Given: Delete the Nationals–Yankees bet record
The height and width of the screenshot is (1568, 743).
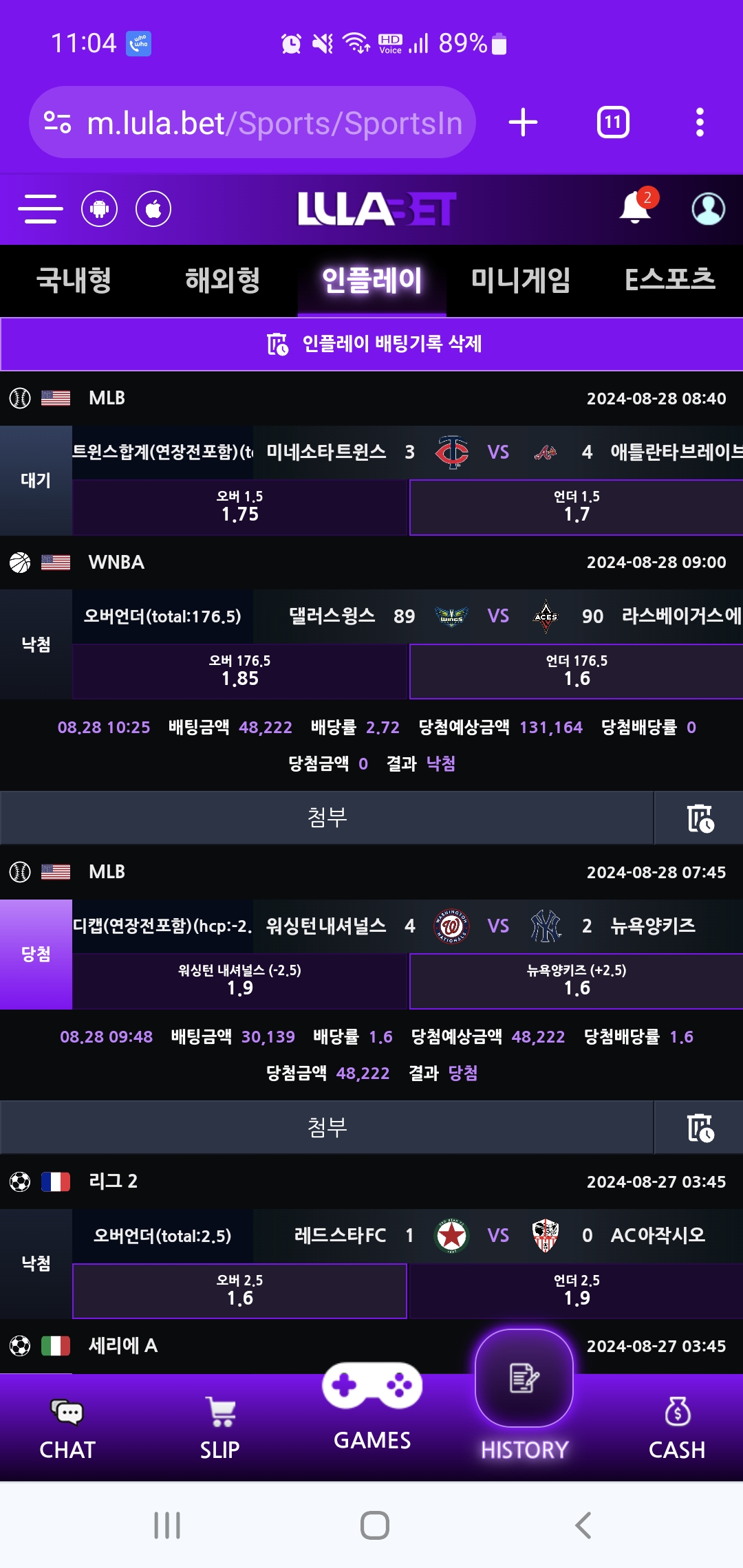Looking at the screenshot, I should tap(699, 1127).
